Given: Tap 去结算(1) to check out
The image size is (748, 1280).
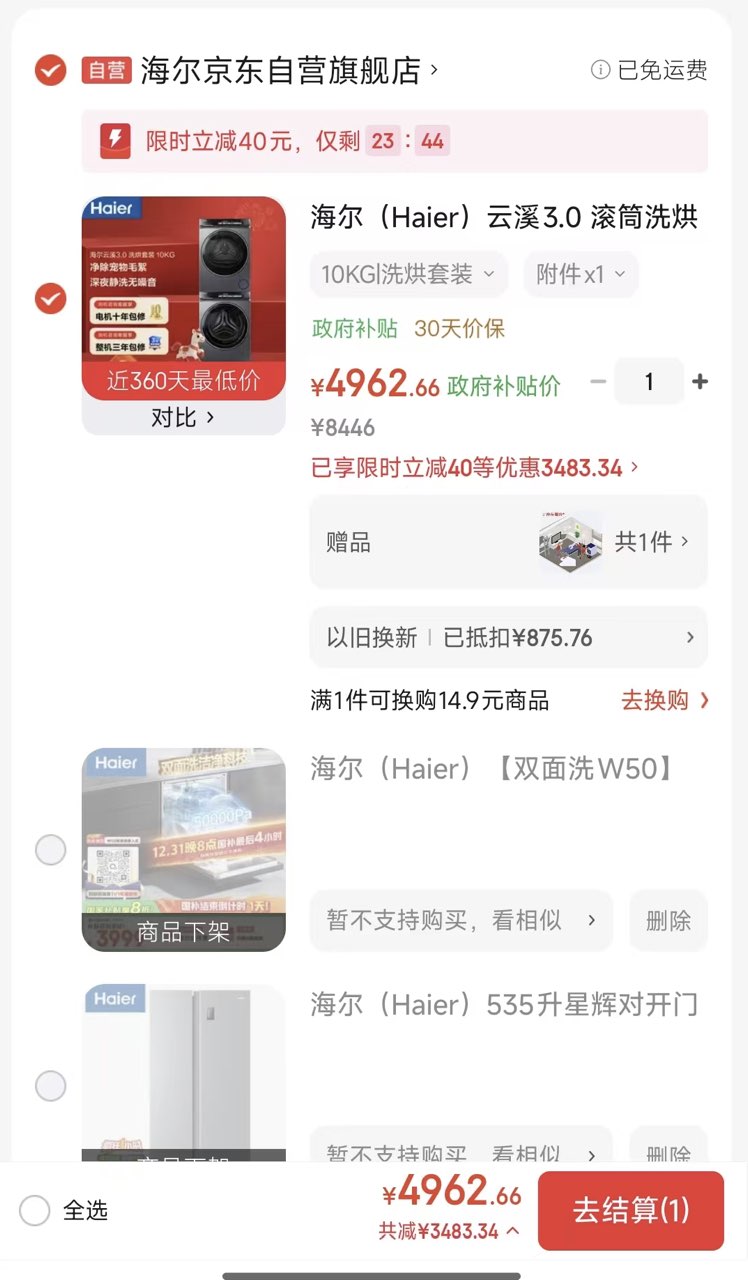Looking at the screenshot, I should click(x=630, y=1211).
